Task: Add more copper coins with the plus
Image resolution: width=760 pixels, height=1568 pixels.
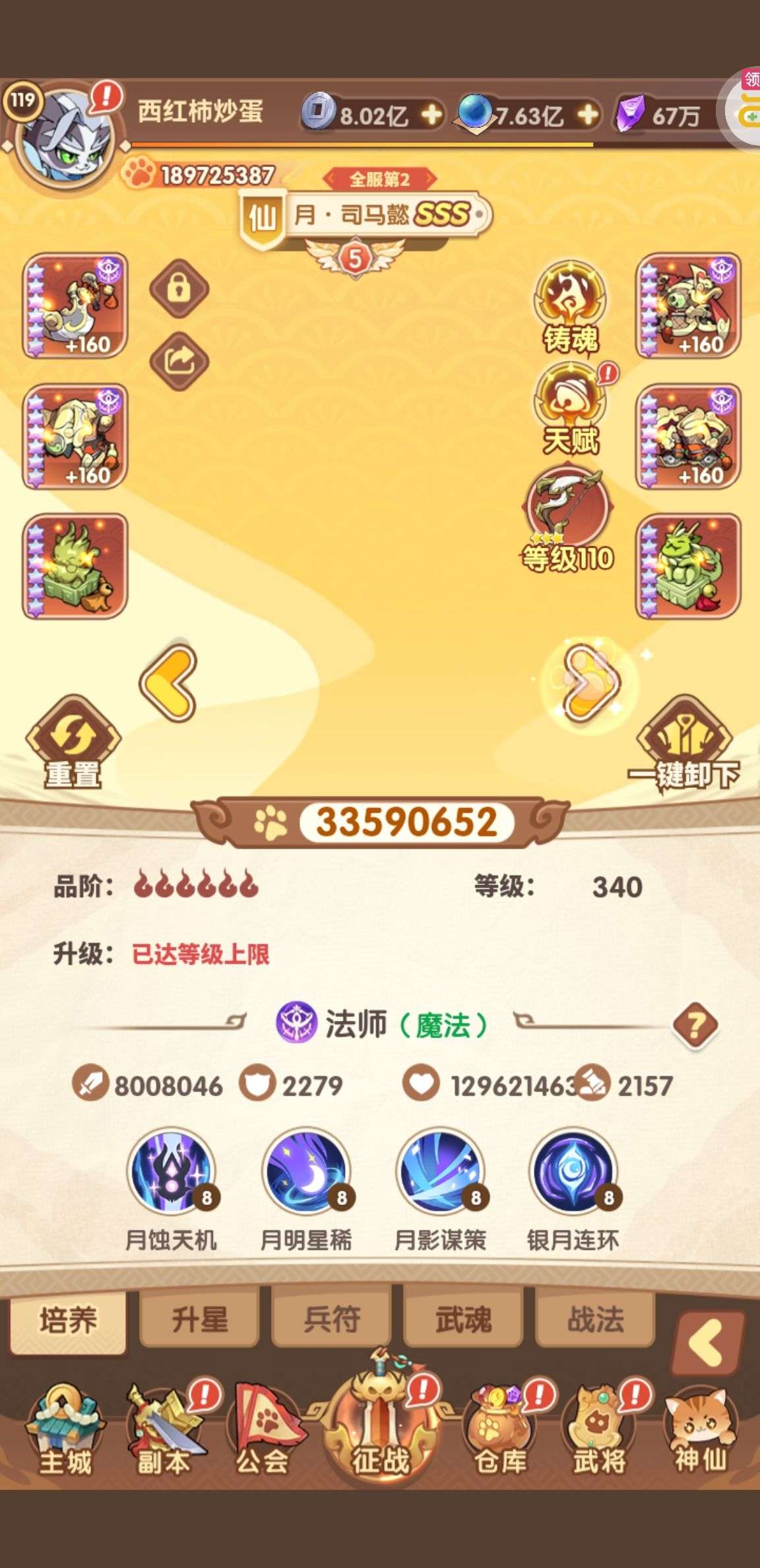Action: (432, 115)
